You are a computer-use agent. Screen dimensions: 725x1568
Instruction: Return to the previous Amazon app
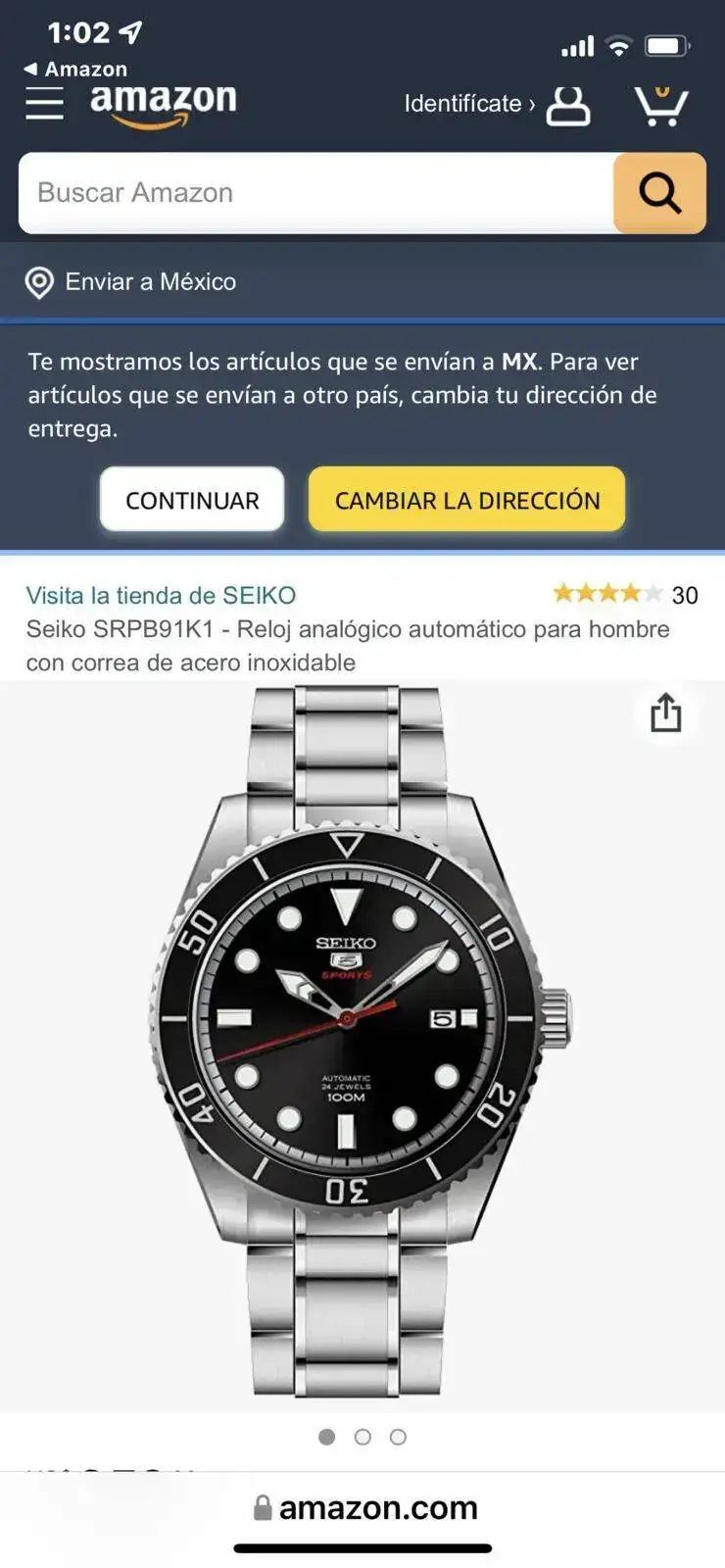point(74,70)
